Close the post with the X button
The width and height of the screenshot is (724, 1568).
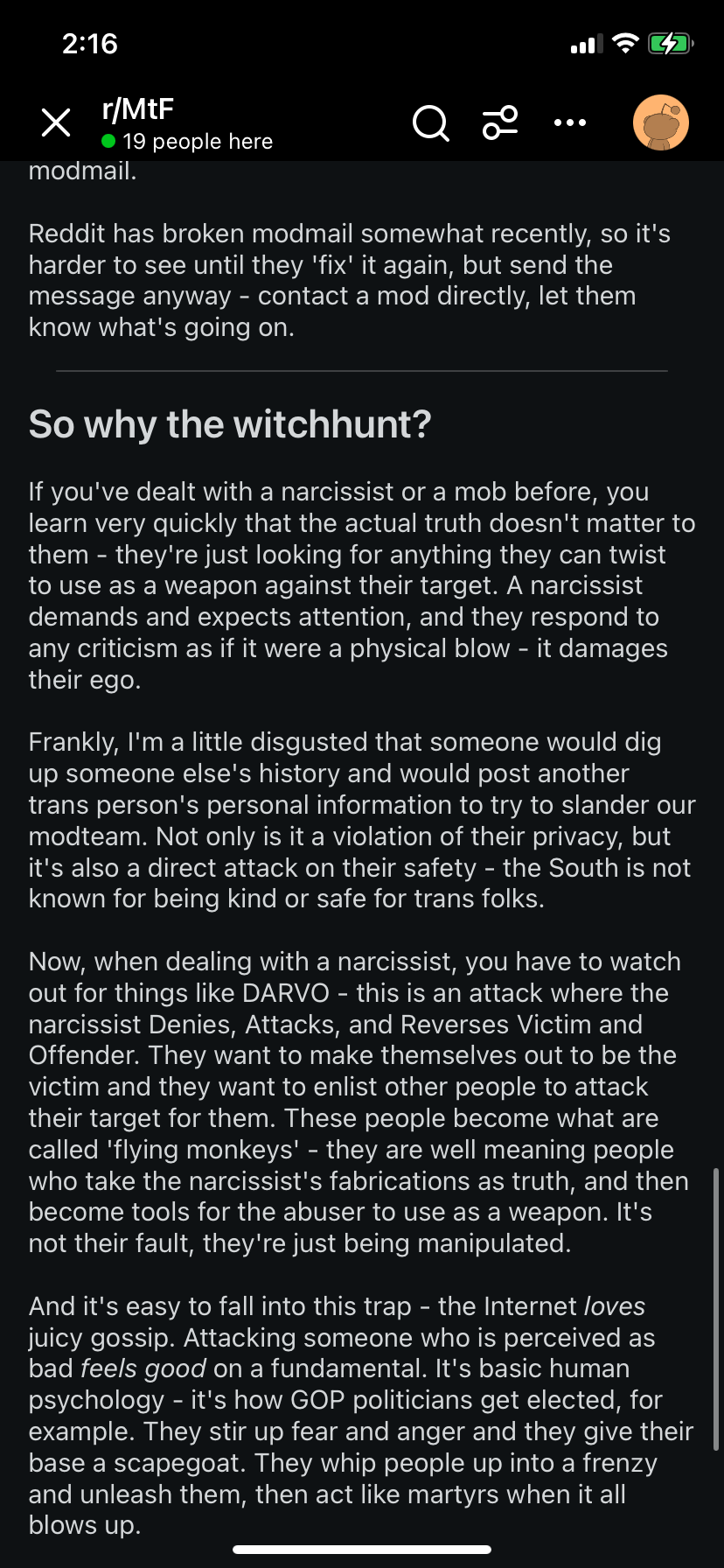56,122
